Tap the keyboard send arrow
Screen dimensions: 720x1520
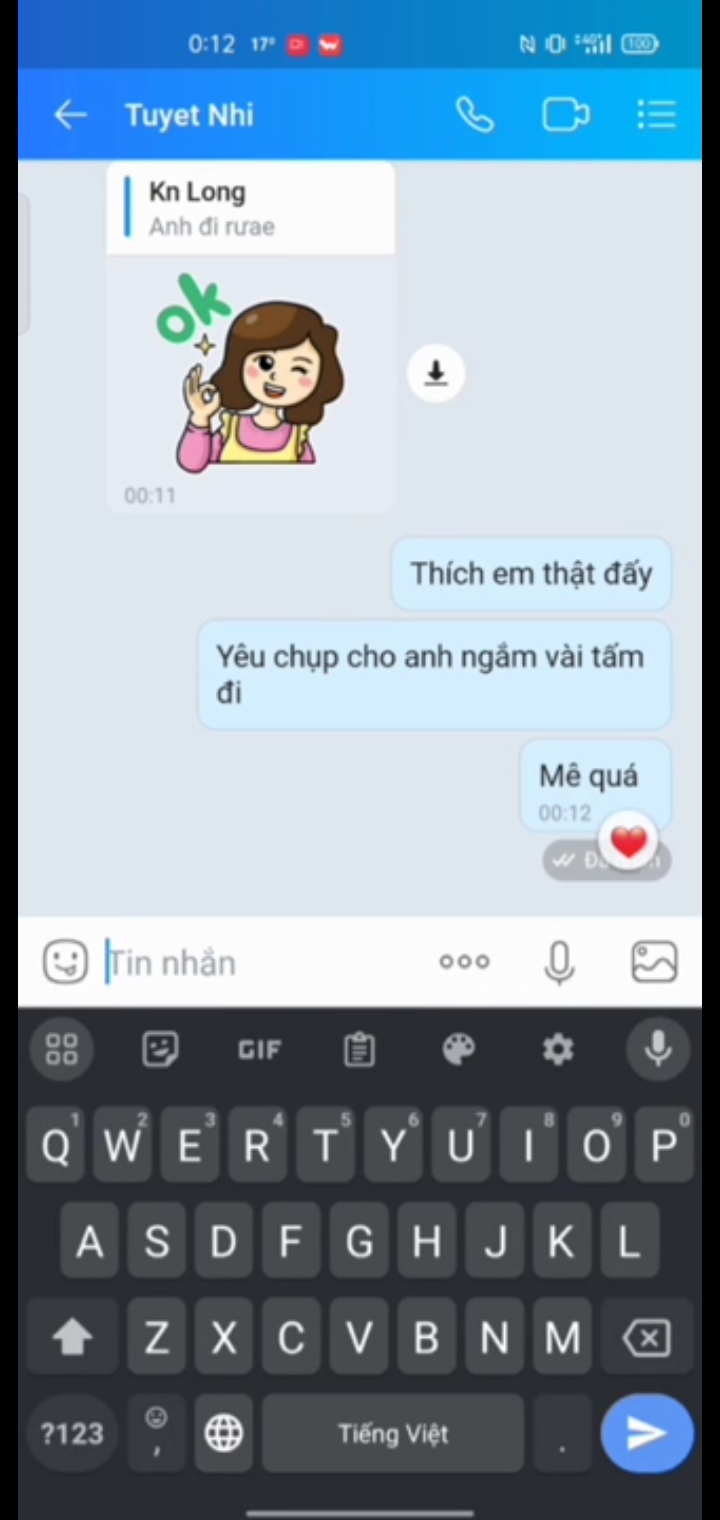[x=647, y=1433]
